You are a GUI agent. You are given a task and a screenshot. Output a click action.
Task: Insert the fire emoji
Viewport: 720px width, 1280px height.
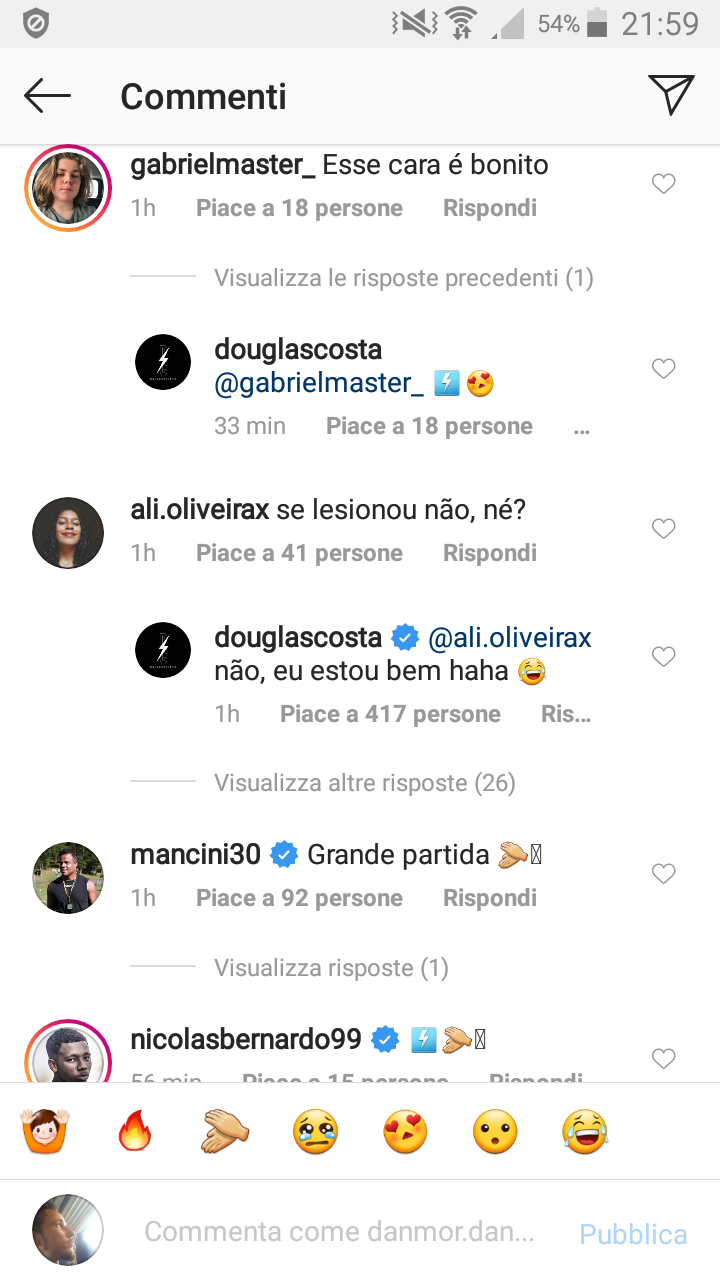tap(133, 1133)
